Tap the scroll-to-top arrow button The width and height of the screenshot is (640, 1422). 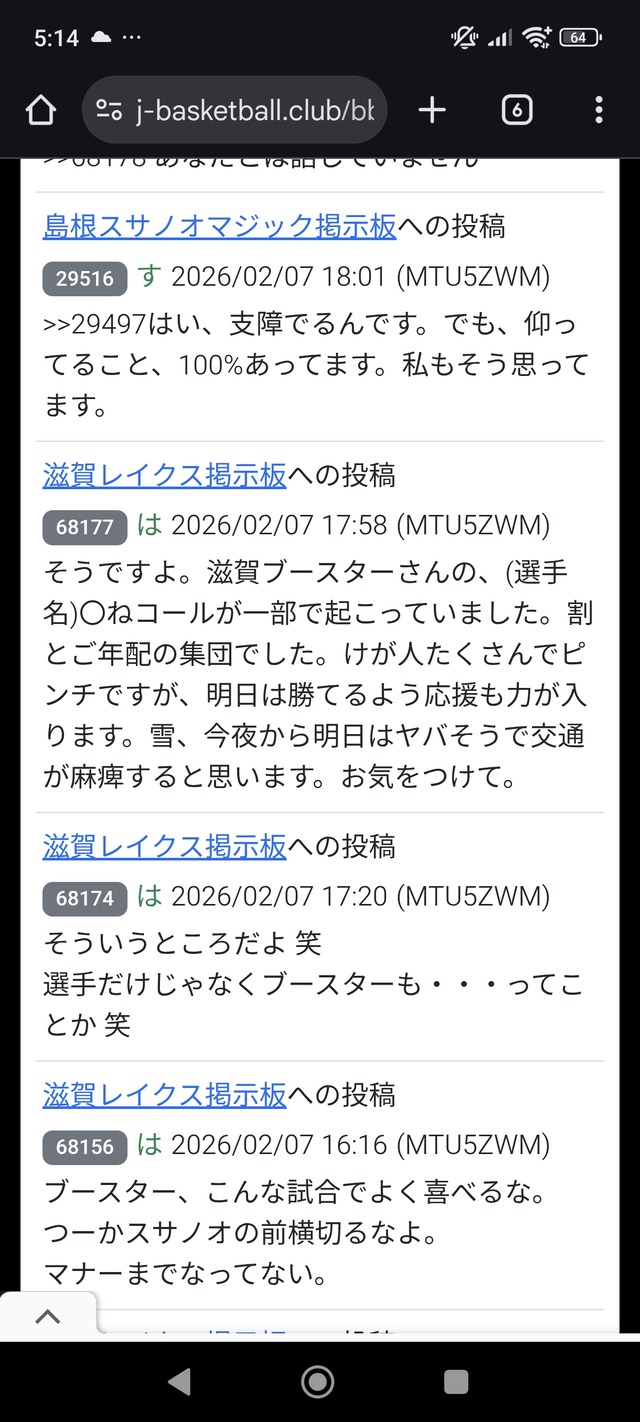47,1316
